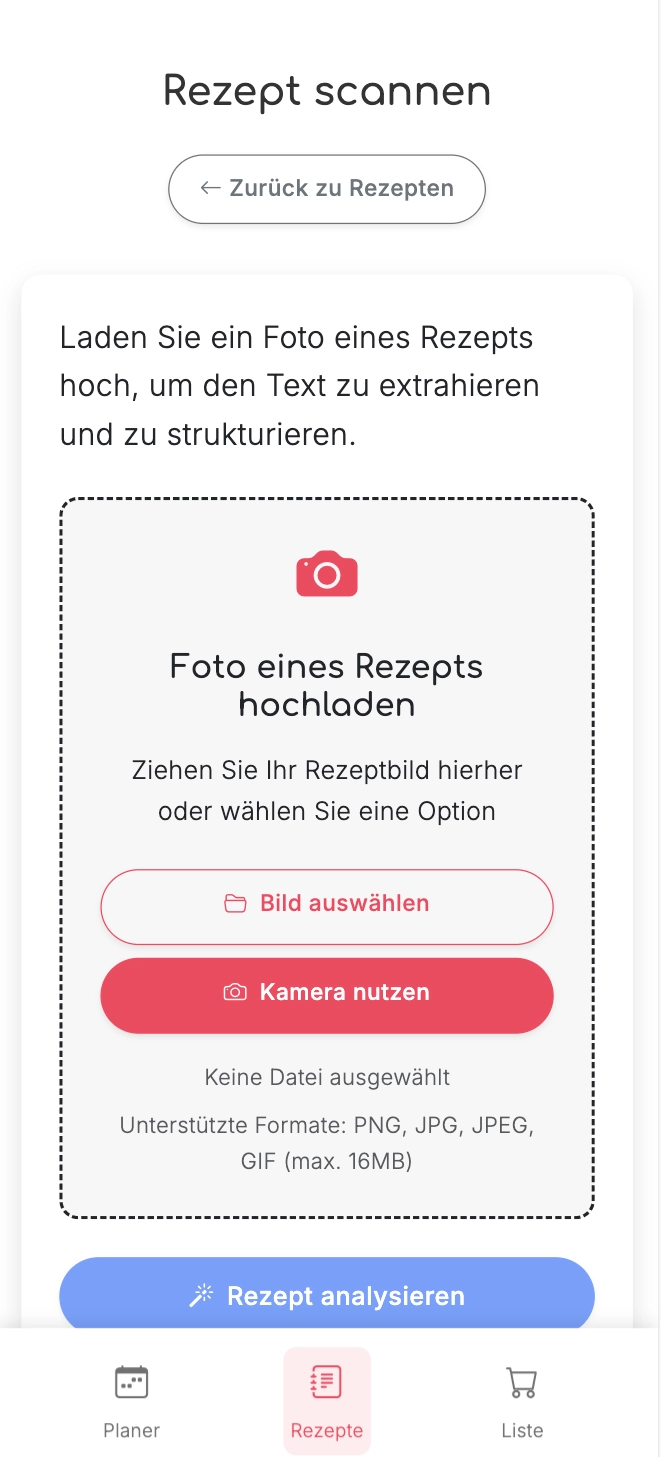Tap the Bild auswählen button

pyautogui.click(x=327, y=906)
